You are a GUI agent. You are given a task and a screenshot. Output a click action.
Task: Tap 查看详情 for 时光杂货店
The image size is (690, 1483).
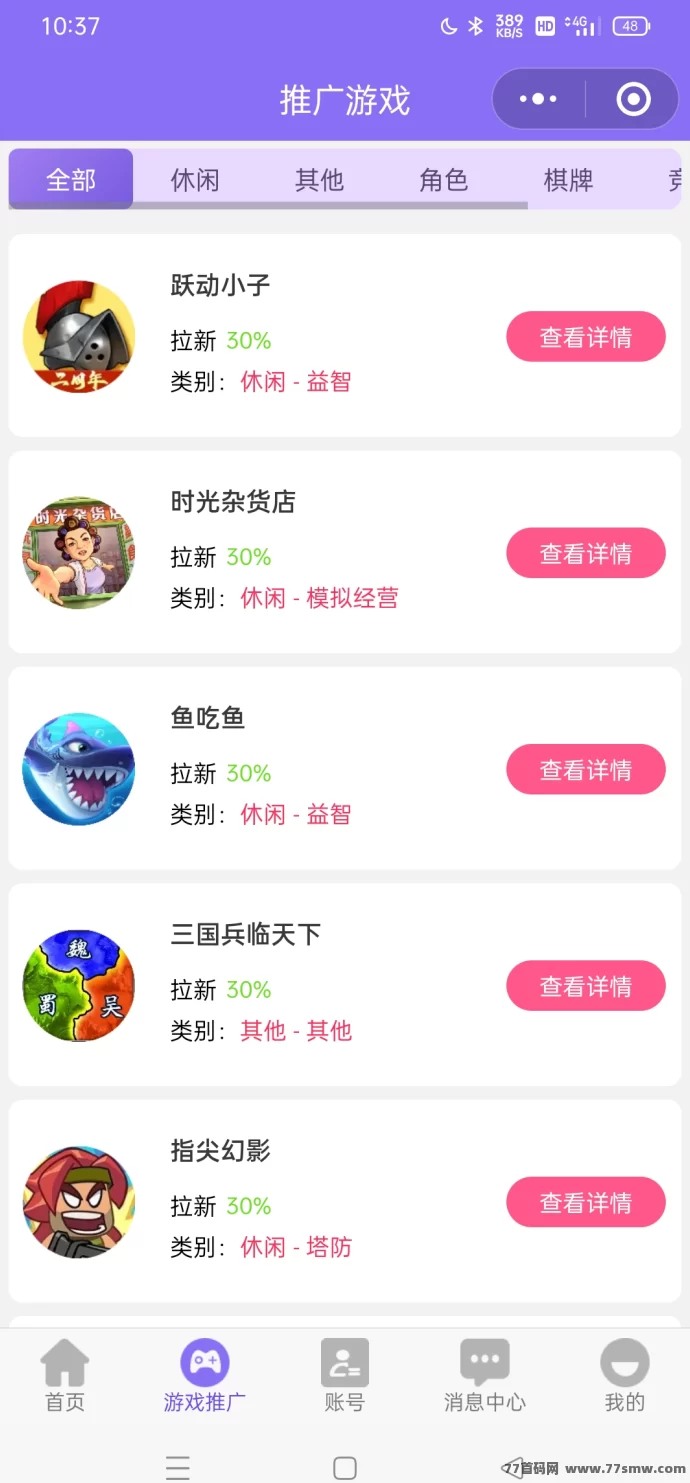(x=585, y=553)
